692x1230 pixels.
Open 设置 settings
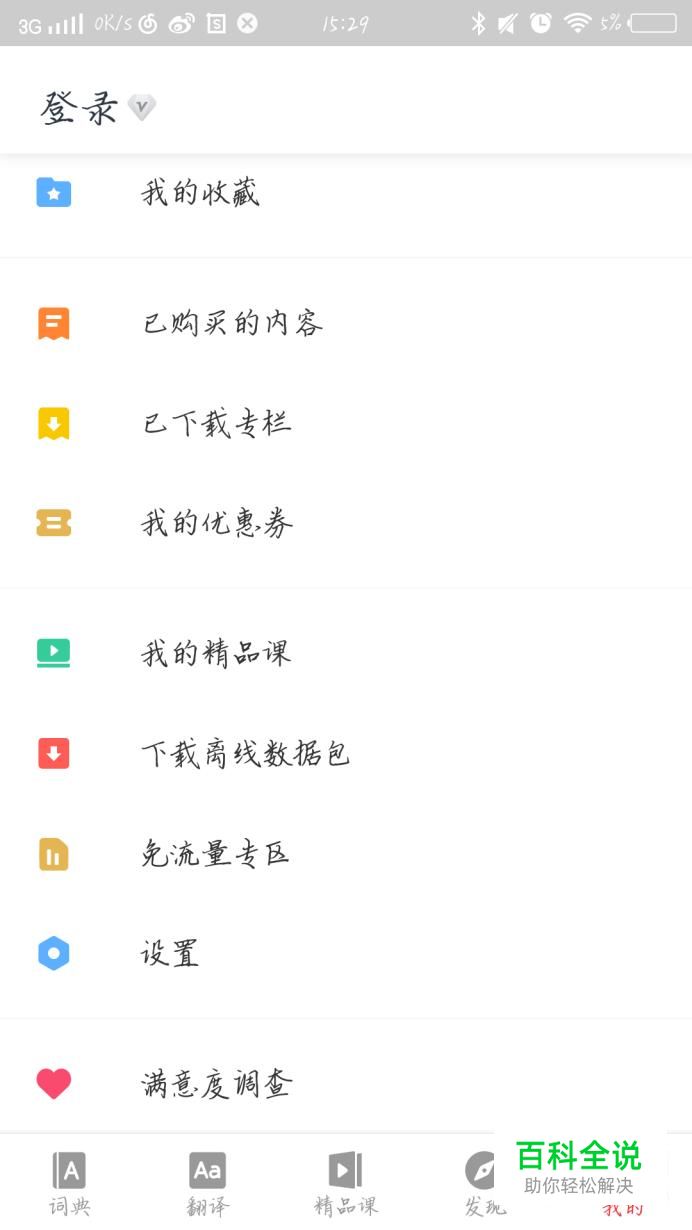[x=346, y=953]
